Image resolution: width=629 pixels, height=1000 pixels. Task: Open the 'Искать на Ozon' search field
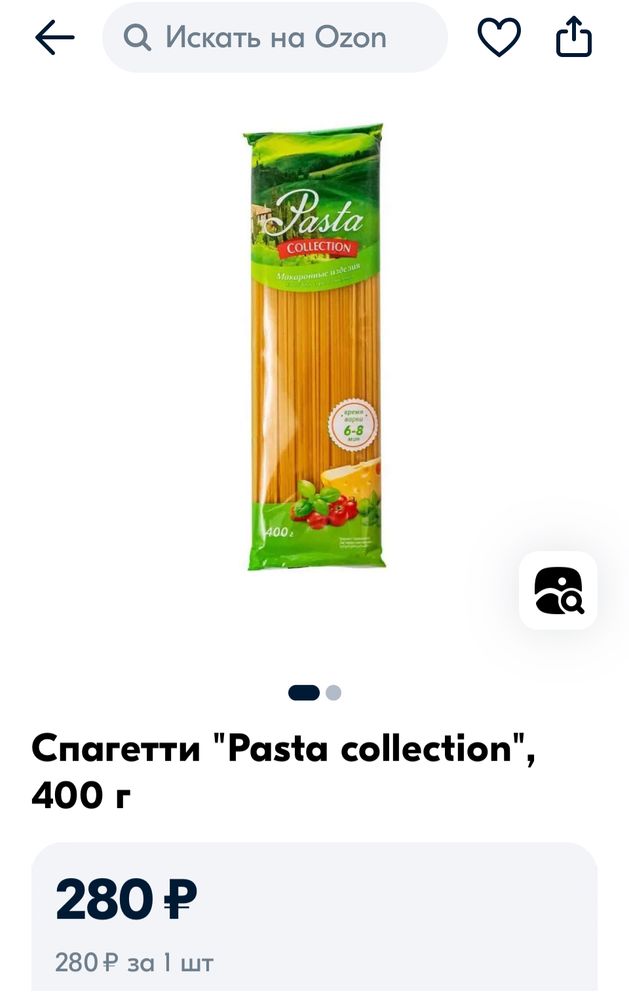pos(275,38)
